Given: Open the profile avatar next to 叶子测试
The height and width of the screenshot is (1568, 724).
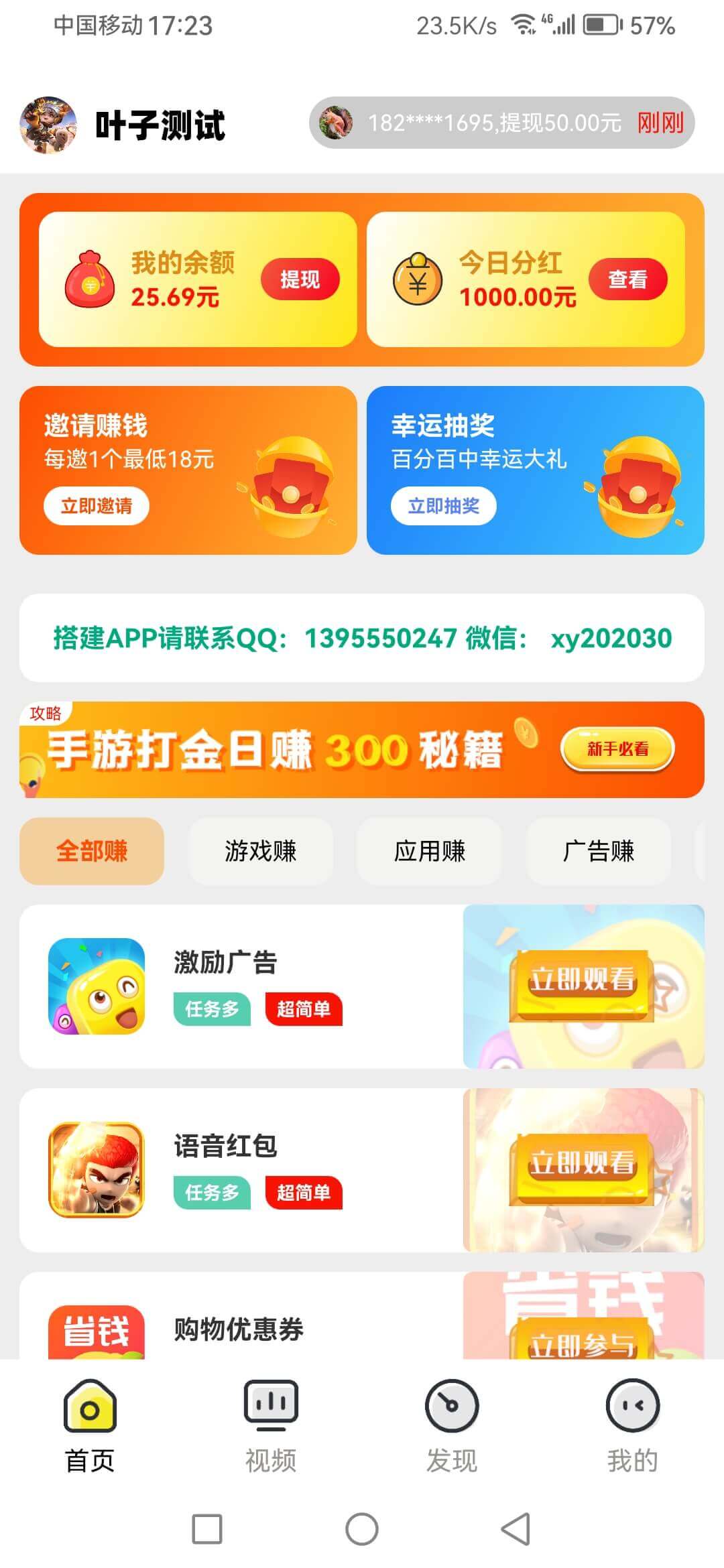Looking at the screenshot, I should click(x=48, y=125).
